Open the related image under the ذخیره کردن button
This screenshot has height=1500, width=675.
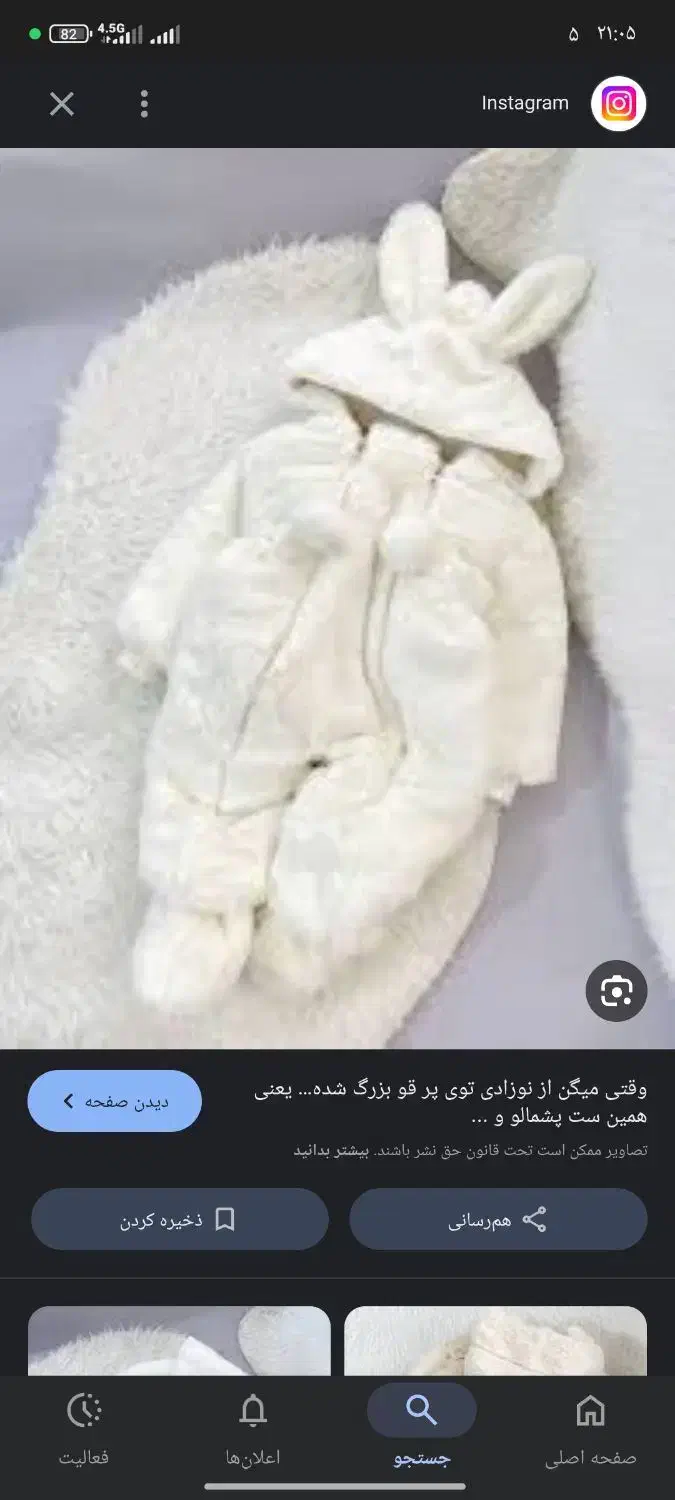coord(179,1341)
